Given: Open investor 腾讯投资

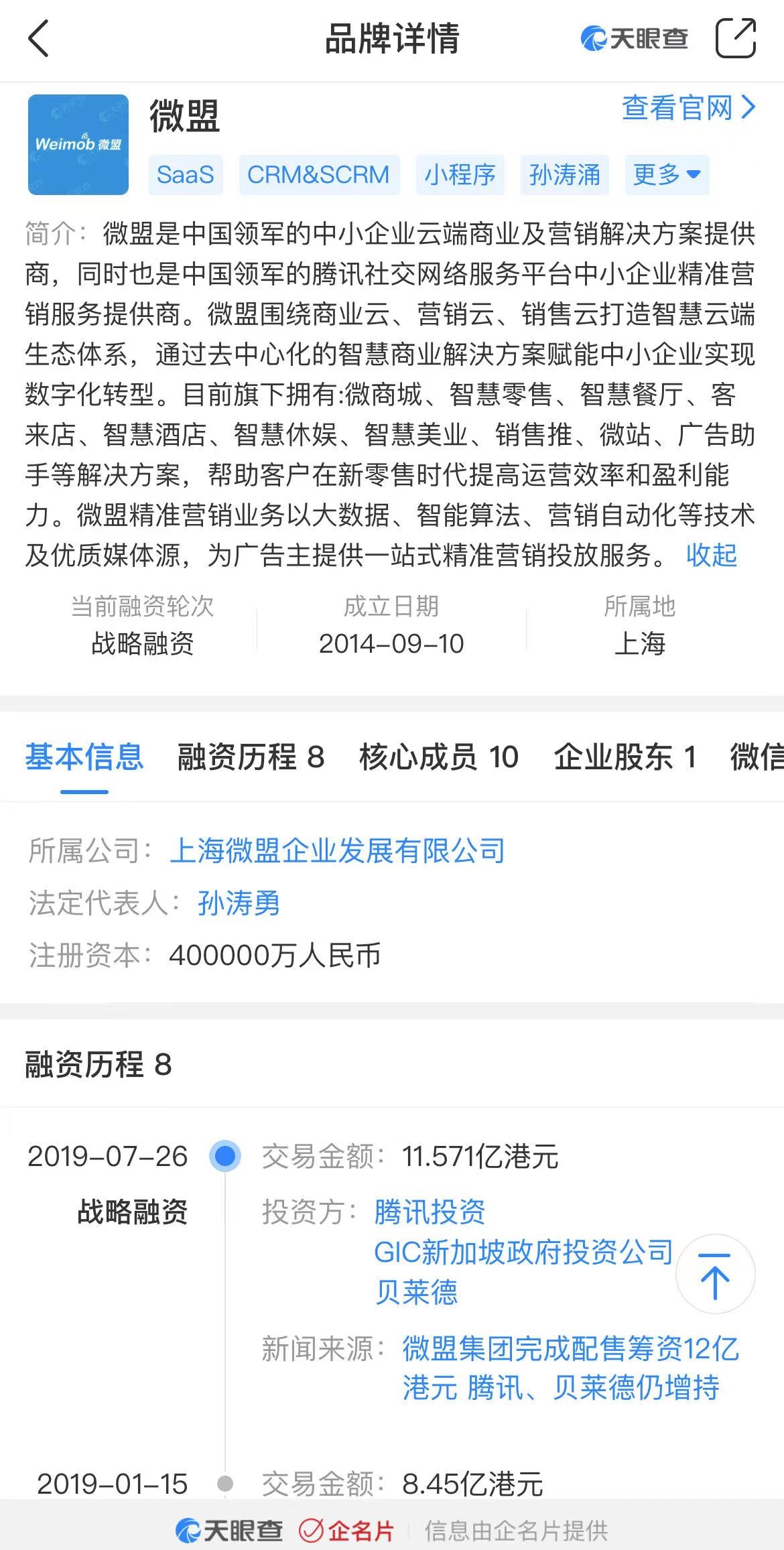Looking at the screenshot, I should pos(430,1212).
